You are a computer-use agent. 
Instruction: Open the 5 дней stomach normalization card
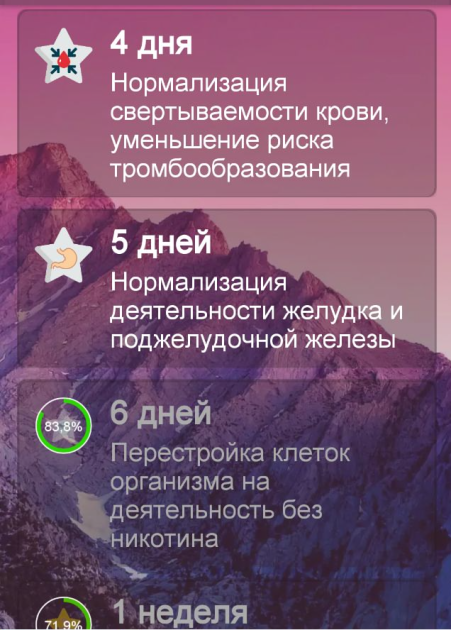[227, 287]
